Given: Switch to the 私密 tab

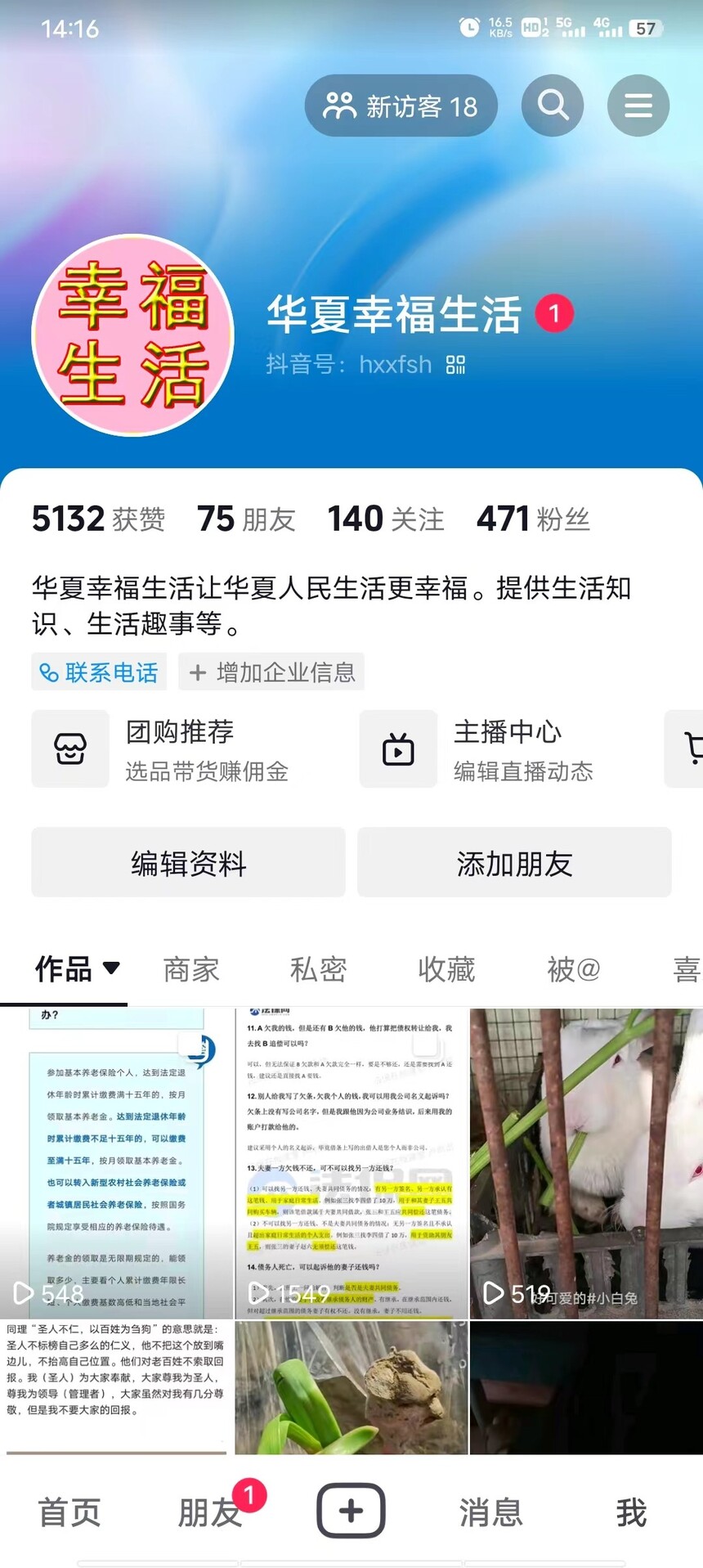Looking at the screenshot, I should click(318, 969).
